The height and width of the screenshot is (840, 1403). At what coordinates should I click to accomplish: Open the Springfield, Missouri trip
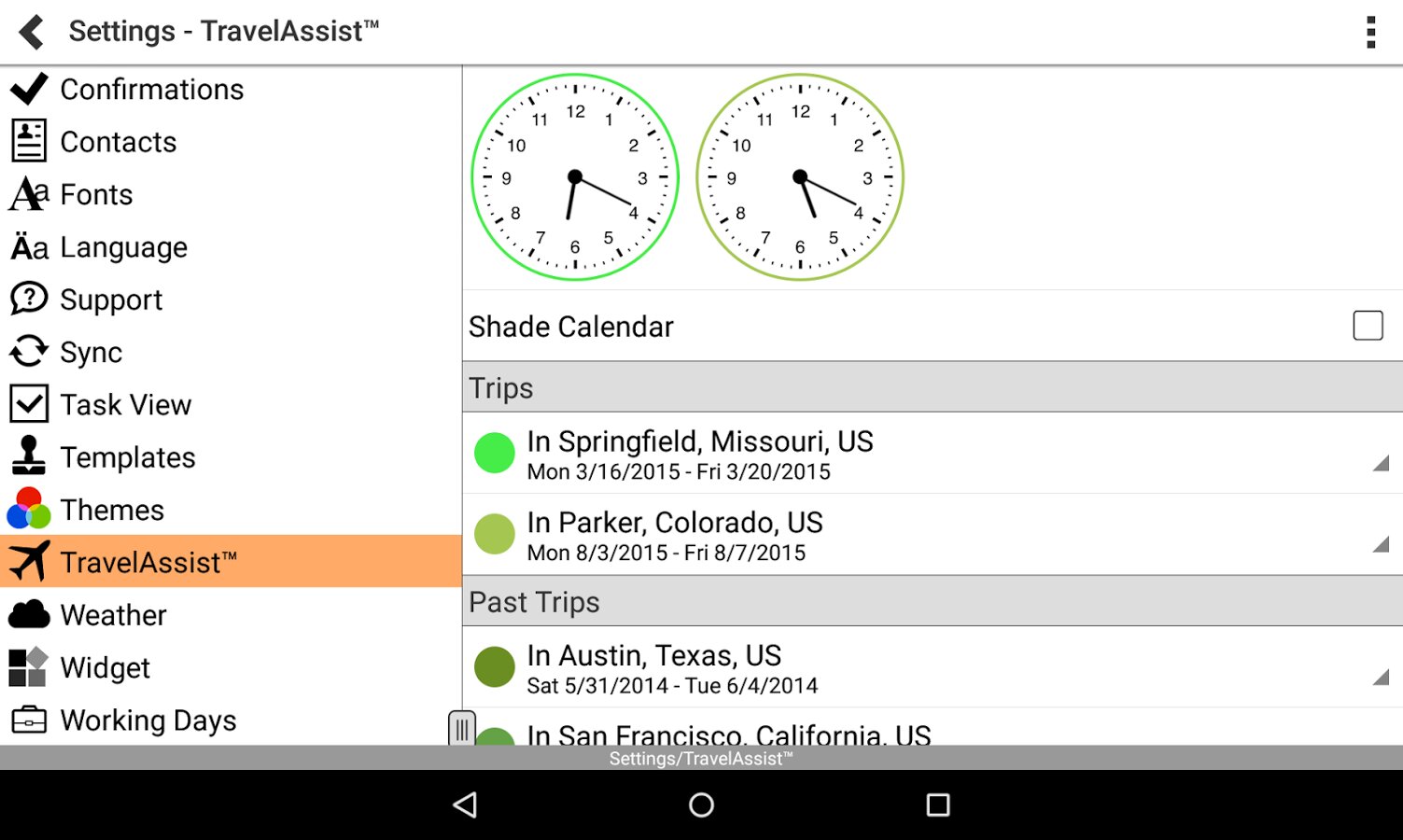pos(700,454)
